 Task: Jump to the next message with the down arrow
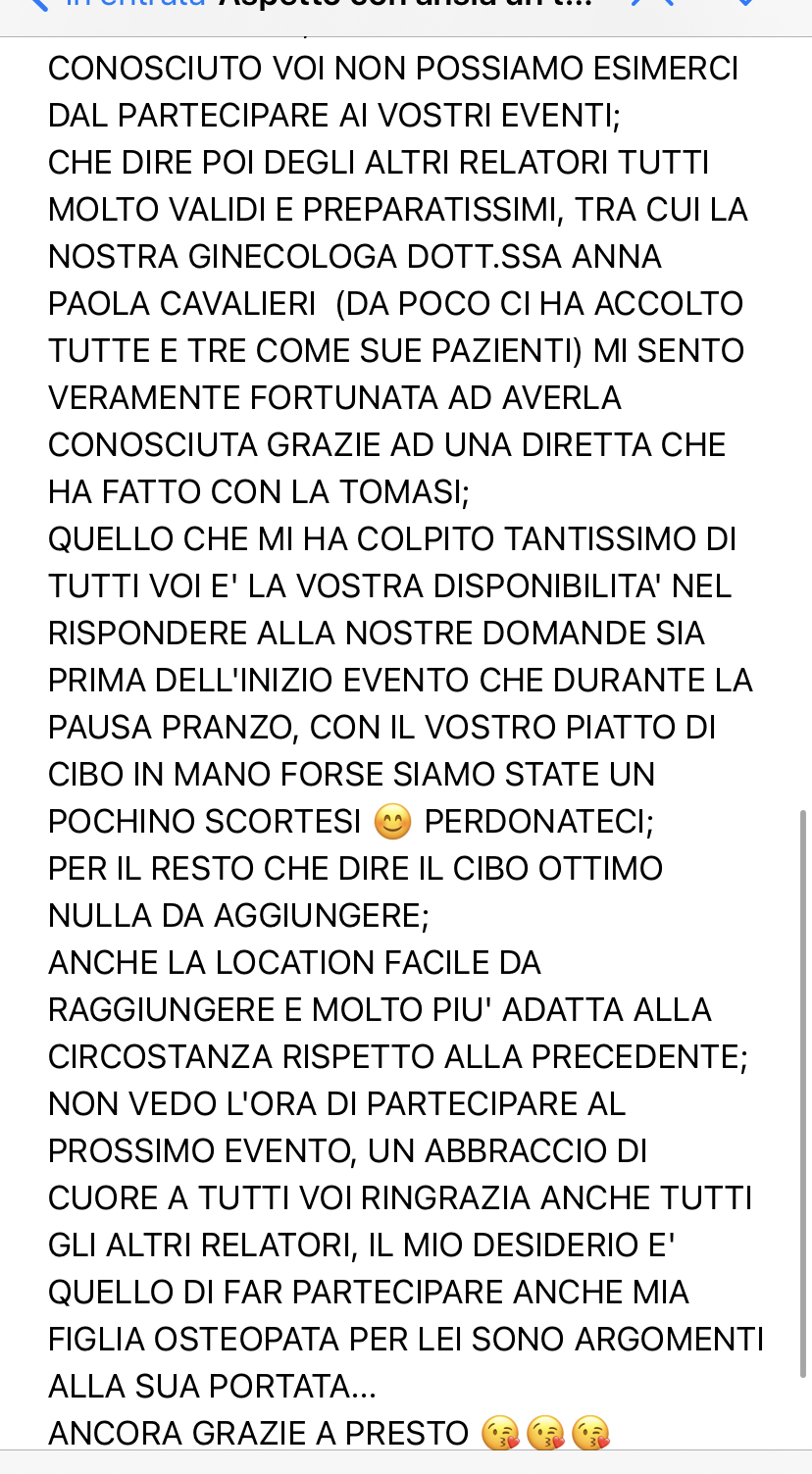tap(747, 3)
